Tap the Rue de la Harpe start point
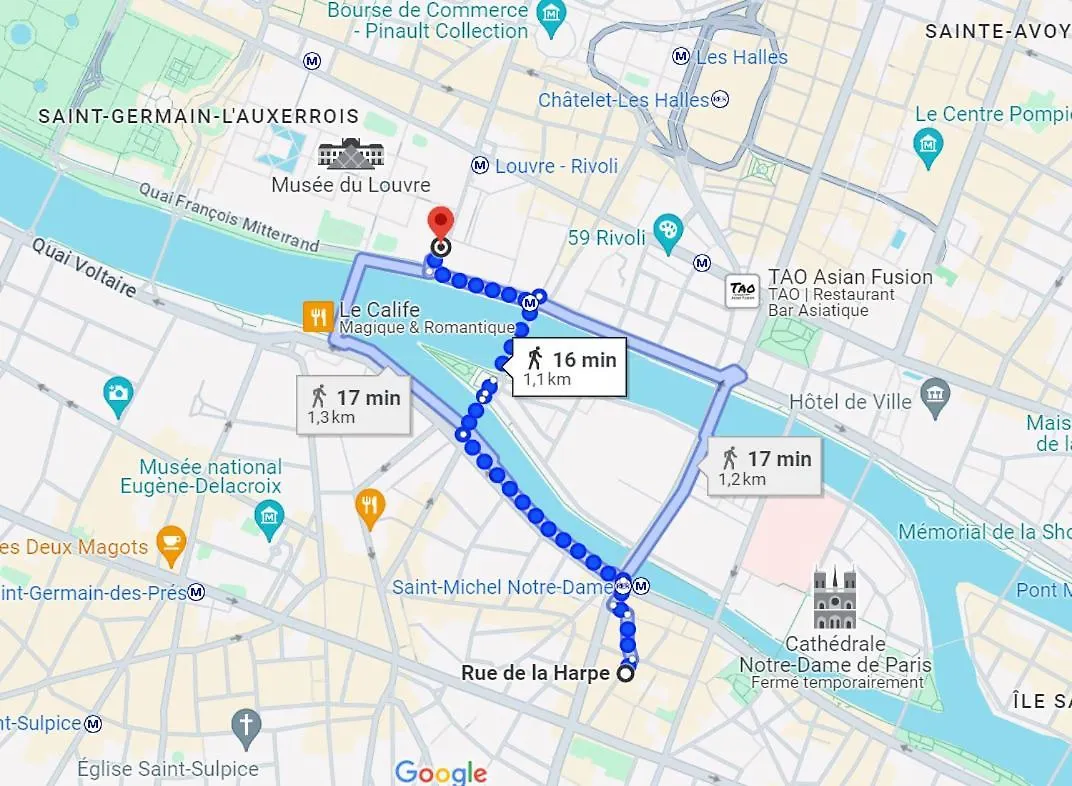The width and height of the screenshot is (1072, 786). pyautogui.click(x=625, y=674)
